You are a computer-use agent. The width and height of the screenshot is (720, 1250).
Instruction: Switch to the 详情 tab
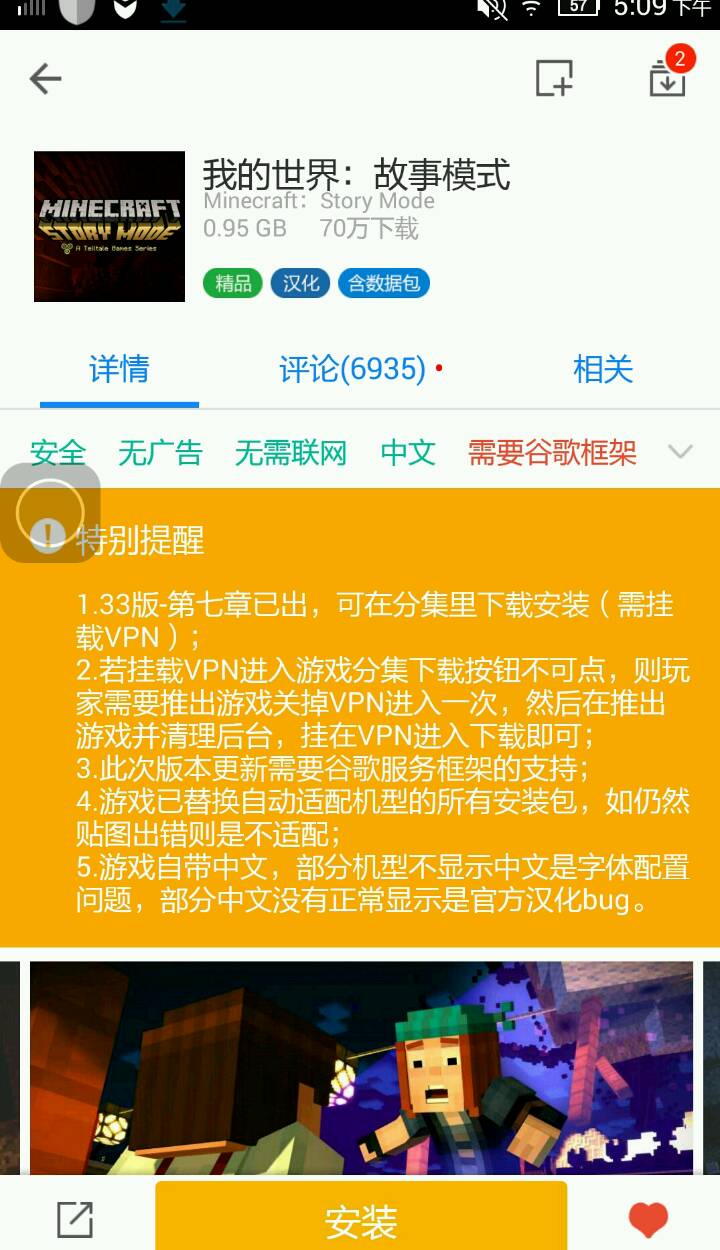pyautogui.click(x=119, y=369)
